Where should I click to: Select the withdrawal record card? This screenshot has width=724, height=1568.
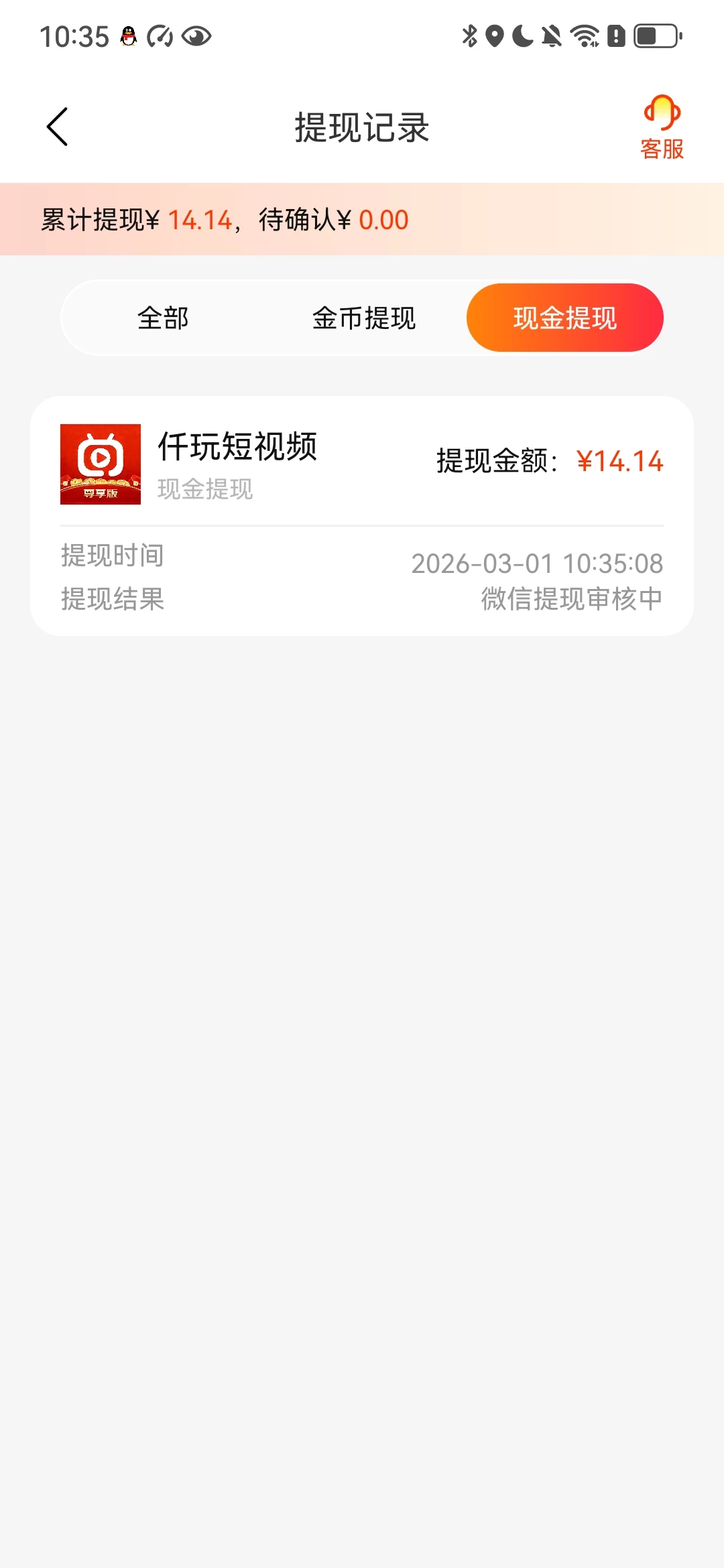coord(362,516)
